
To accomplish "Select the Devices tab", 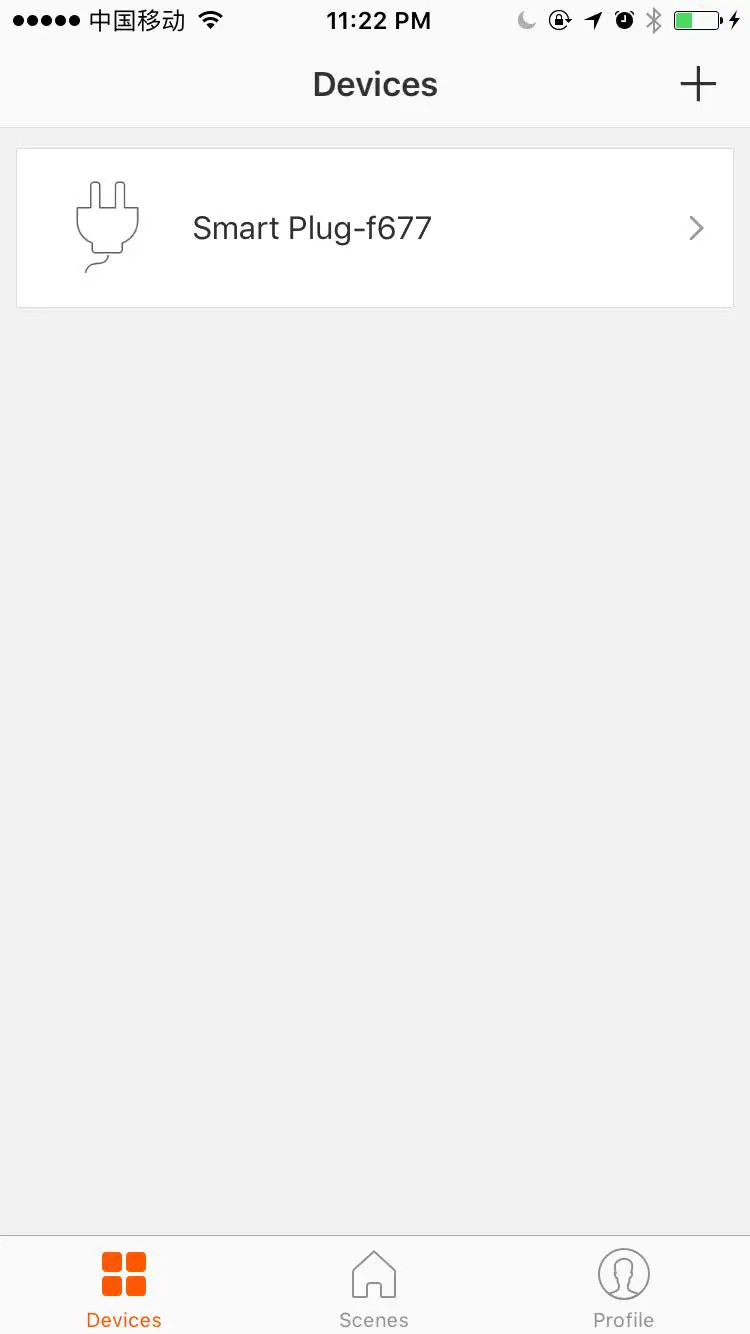I will pos(124,1288).
